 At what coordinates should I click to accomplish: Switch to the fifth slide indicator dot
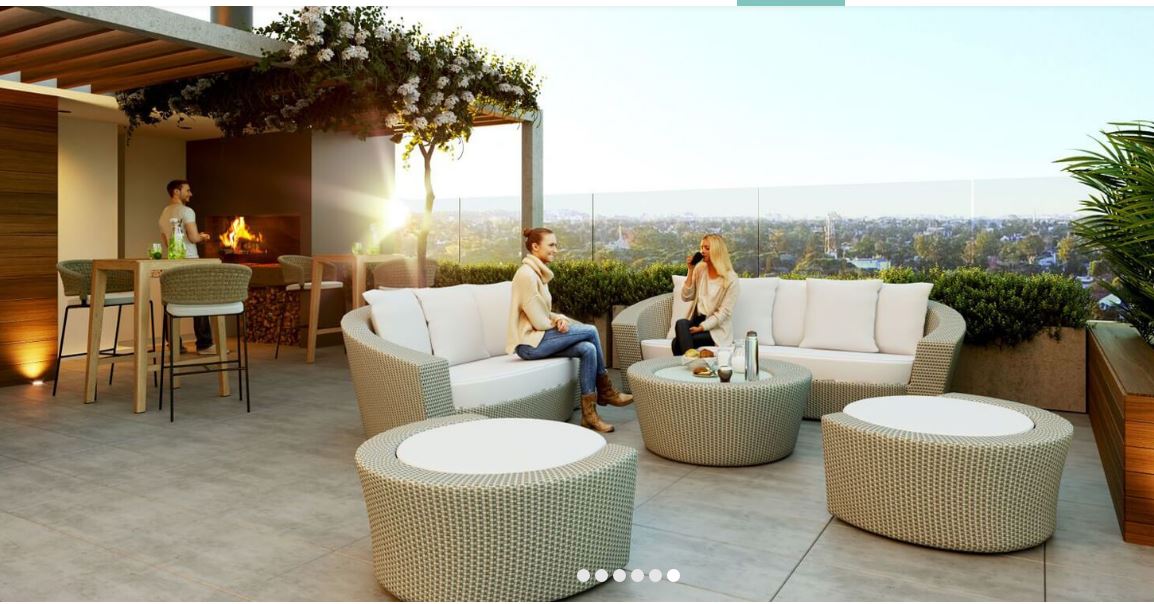coord(655,575)
